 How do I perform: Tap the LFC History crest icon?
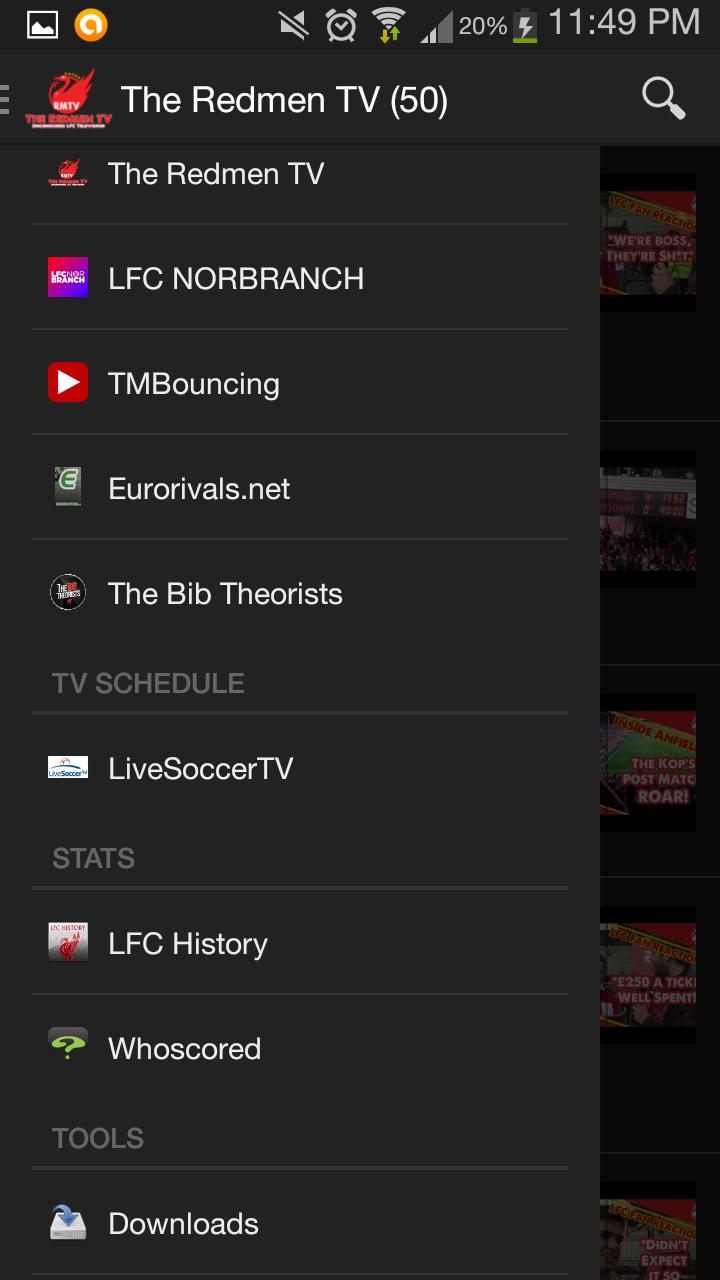pyautogui.click(x=67, y=942)
